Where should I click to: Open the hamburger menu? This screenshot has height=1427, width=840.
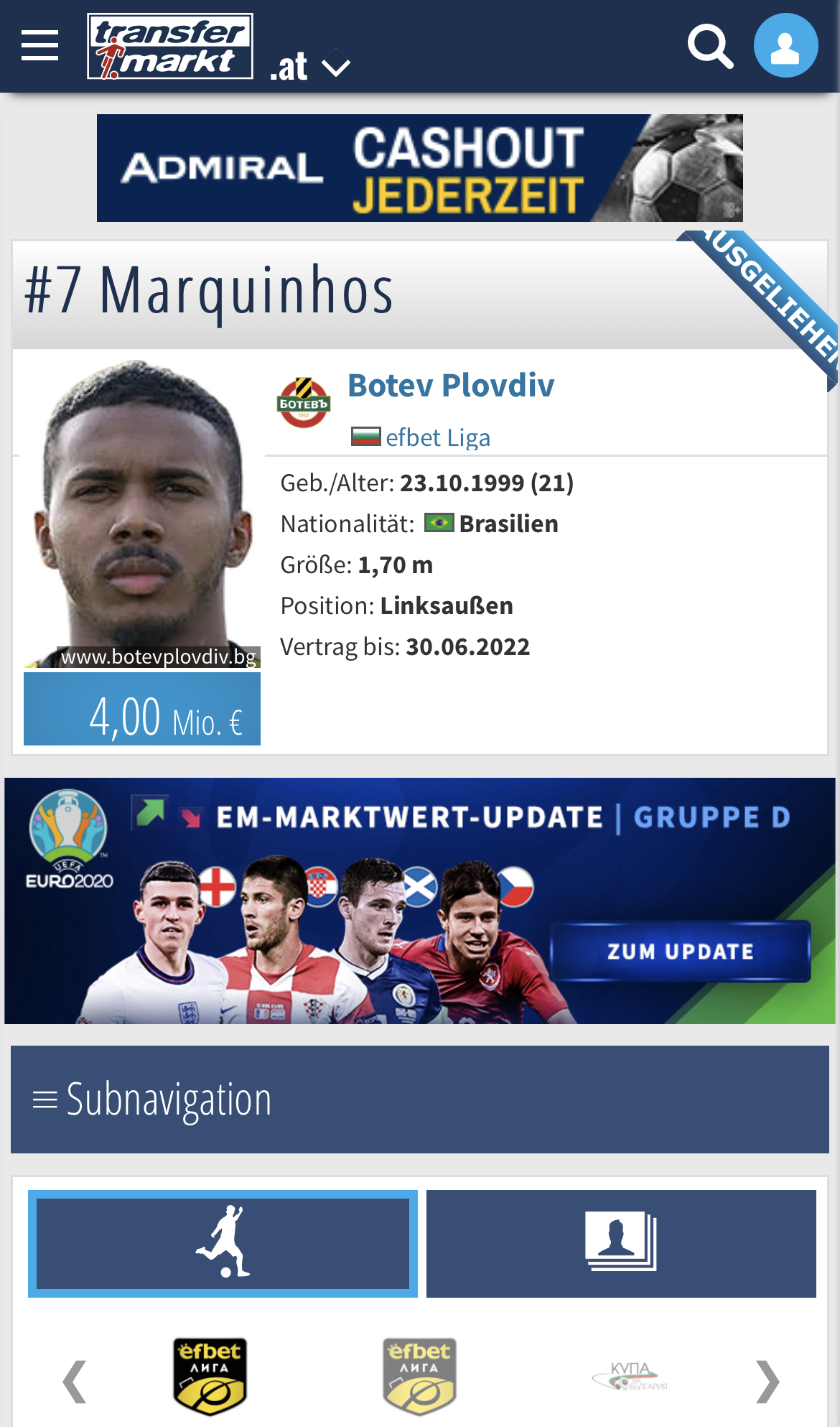click(x=39, y=46)
